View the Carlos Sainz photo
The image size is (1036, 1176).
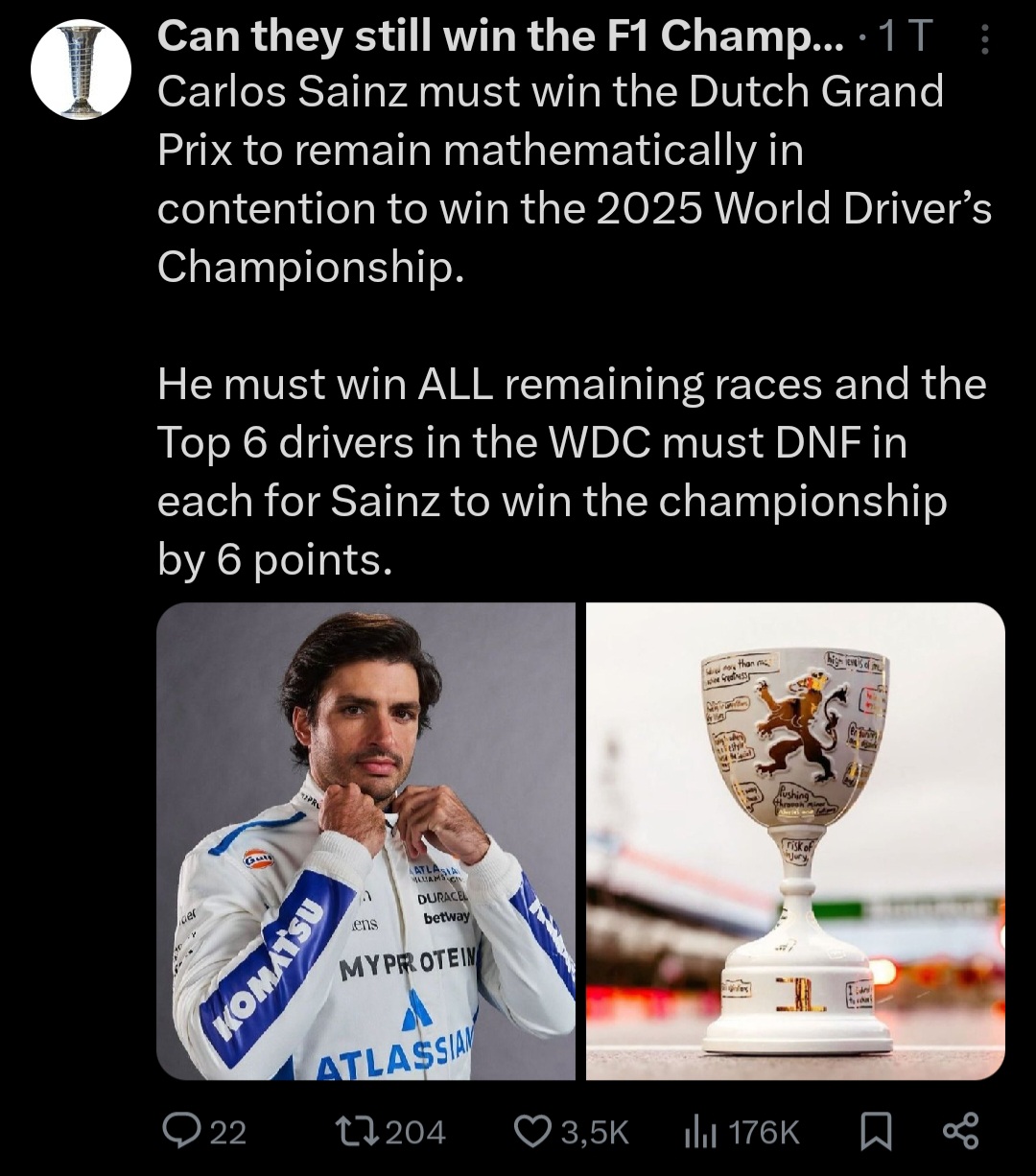tap(365, 840)
